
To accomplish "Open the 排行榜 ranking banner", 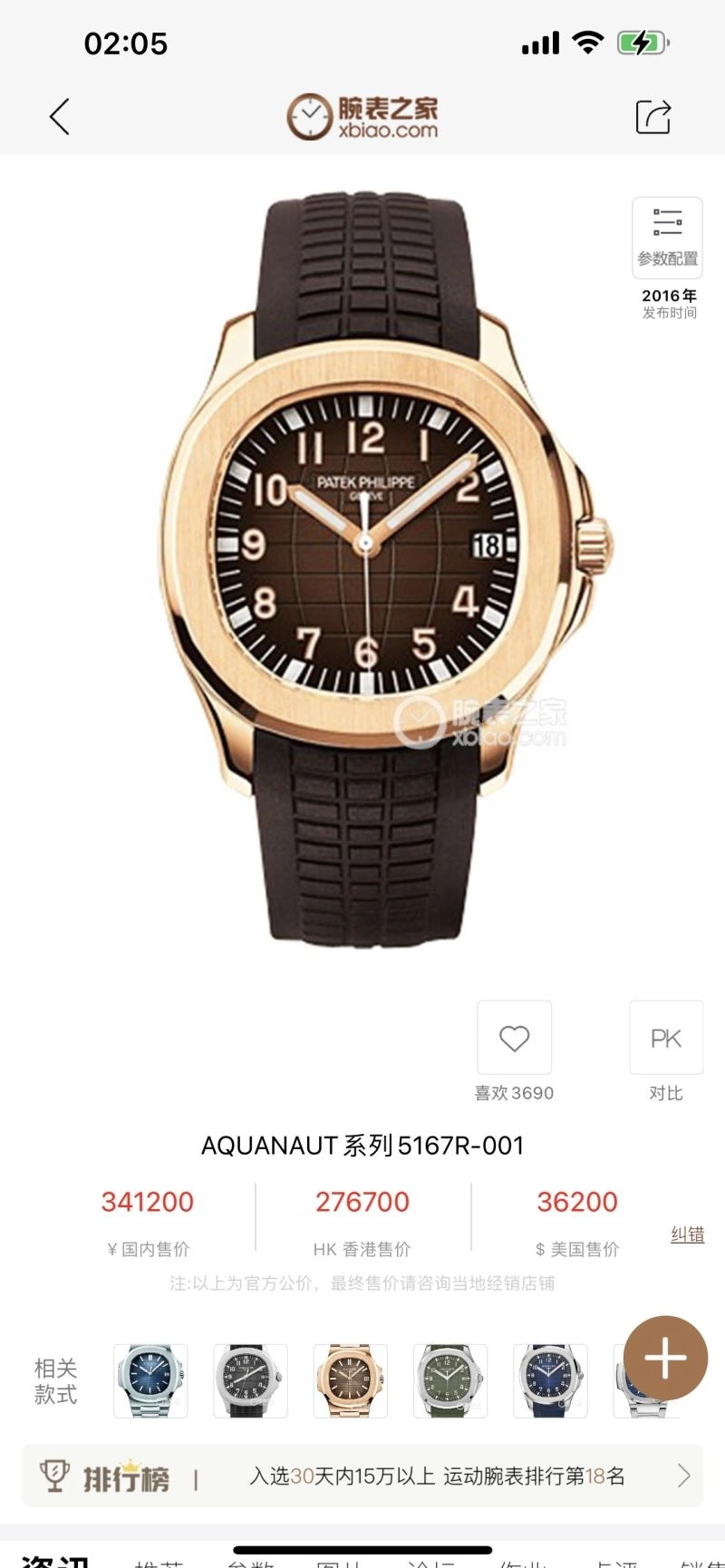I will [362, 1476].
